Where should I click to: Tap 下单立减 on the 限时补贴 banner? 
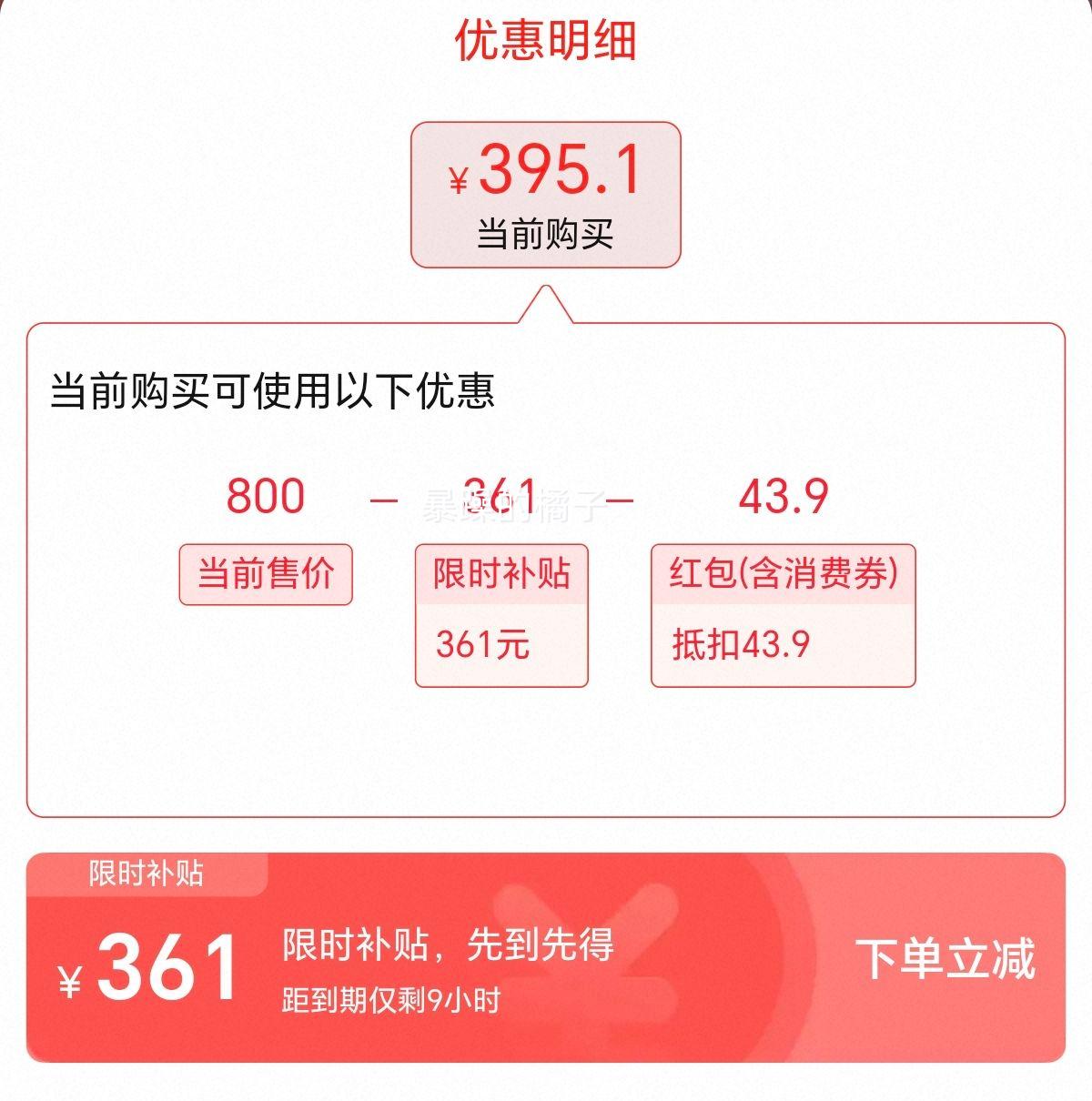tap(945, 959)
